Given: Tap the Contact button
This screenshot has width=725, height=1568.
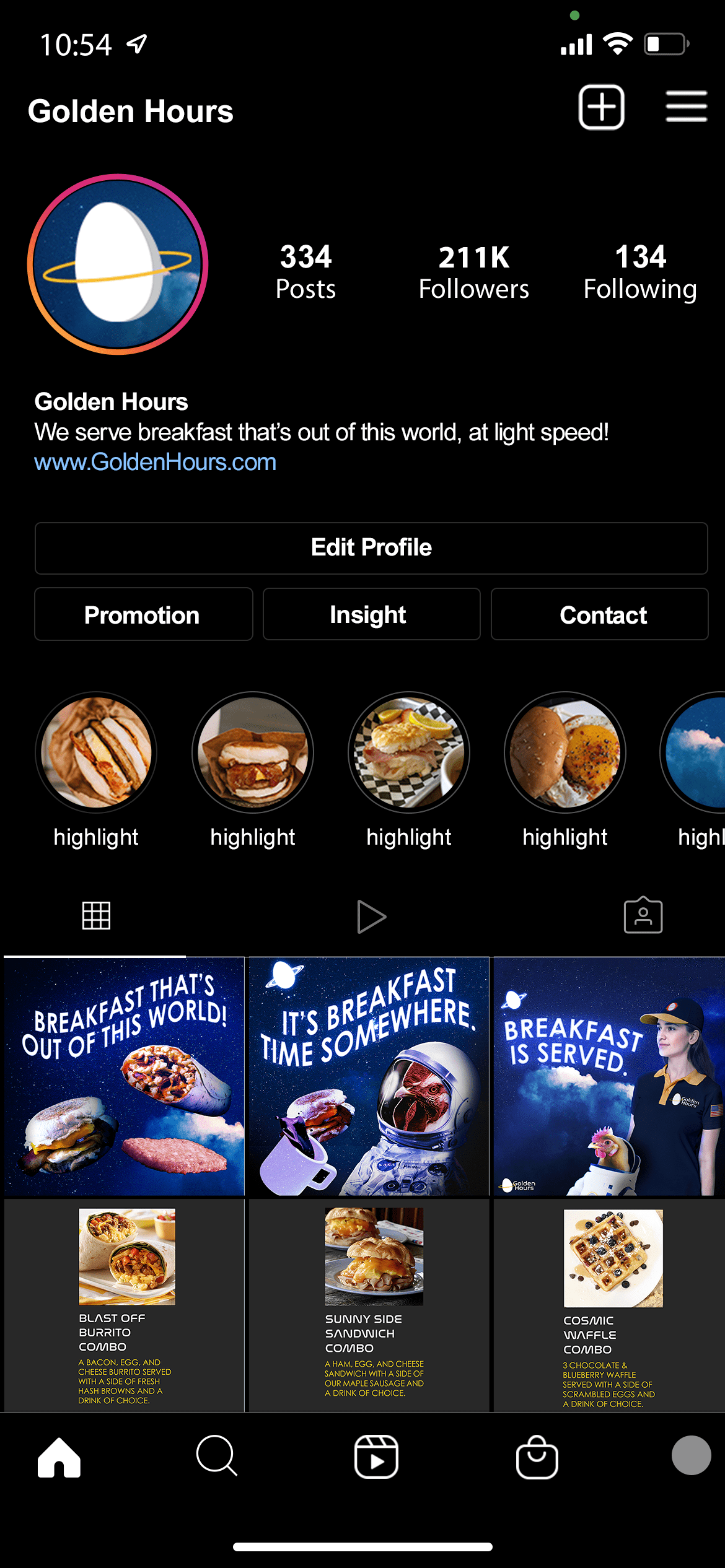Looking at the screenshot, I should click(x=599, y=614).
